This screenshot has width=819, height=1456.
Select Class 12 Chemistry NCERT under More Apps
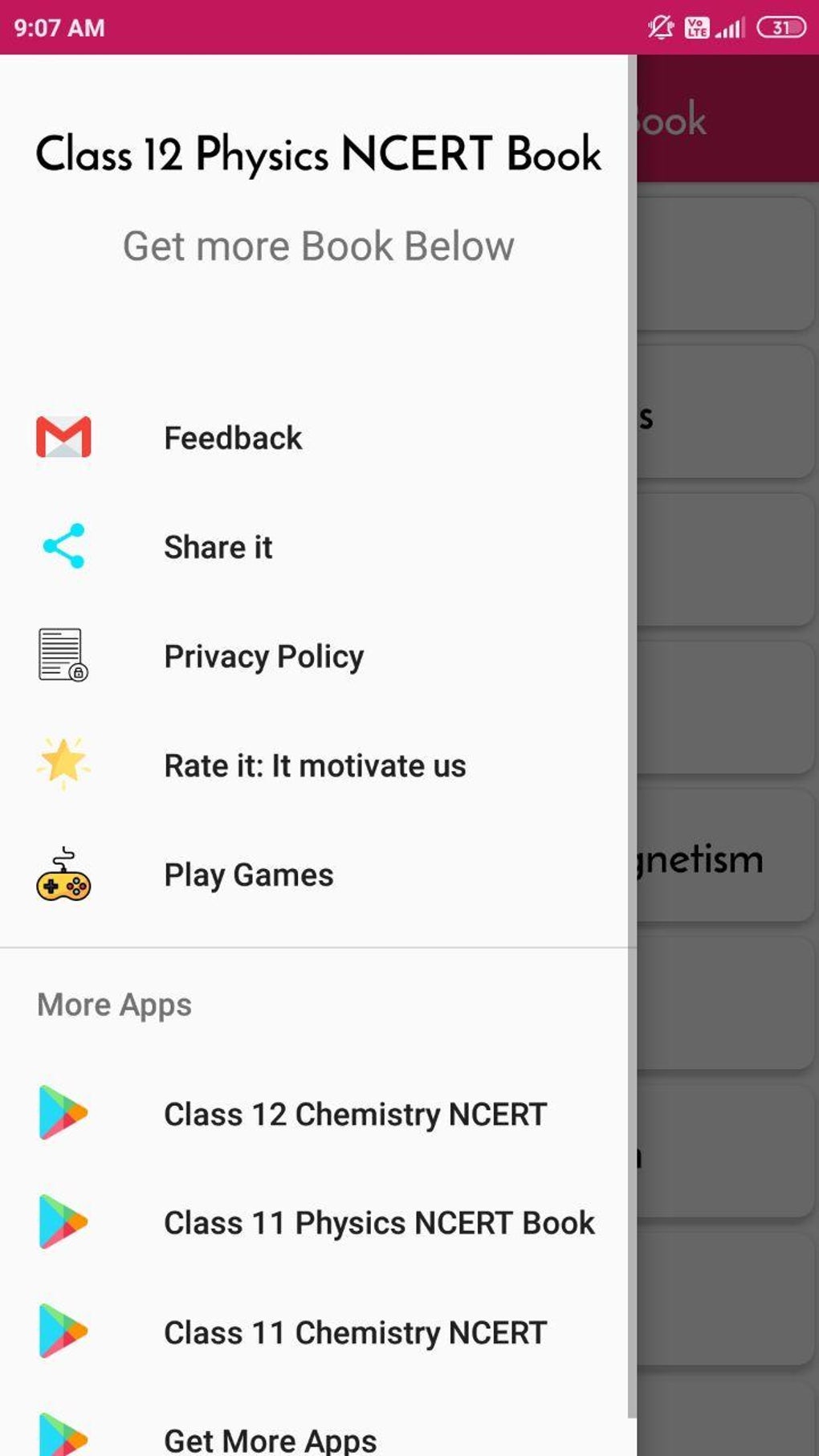coord(355,1115)
